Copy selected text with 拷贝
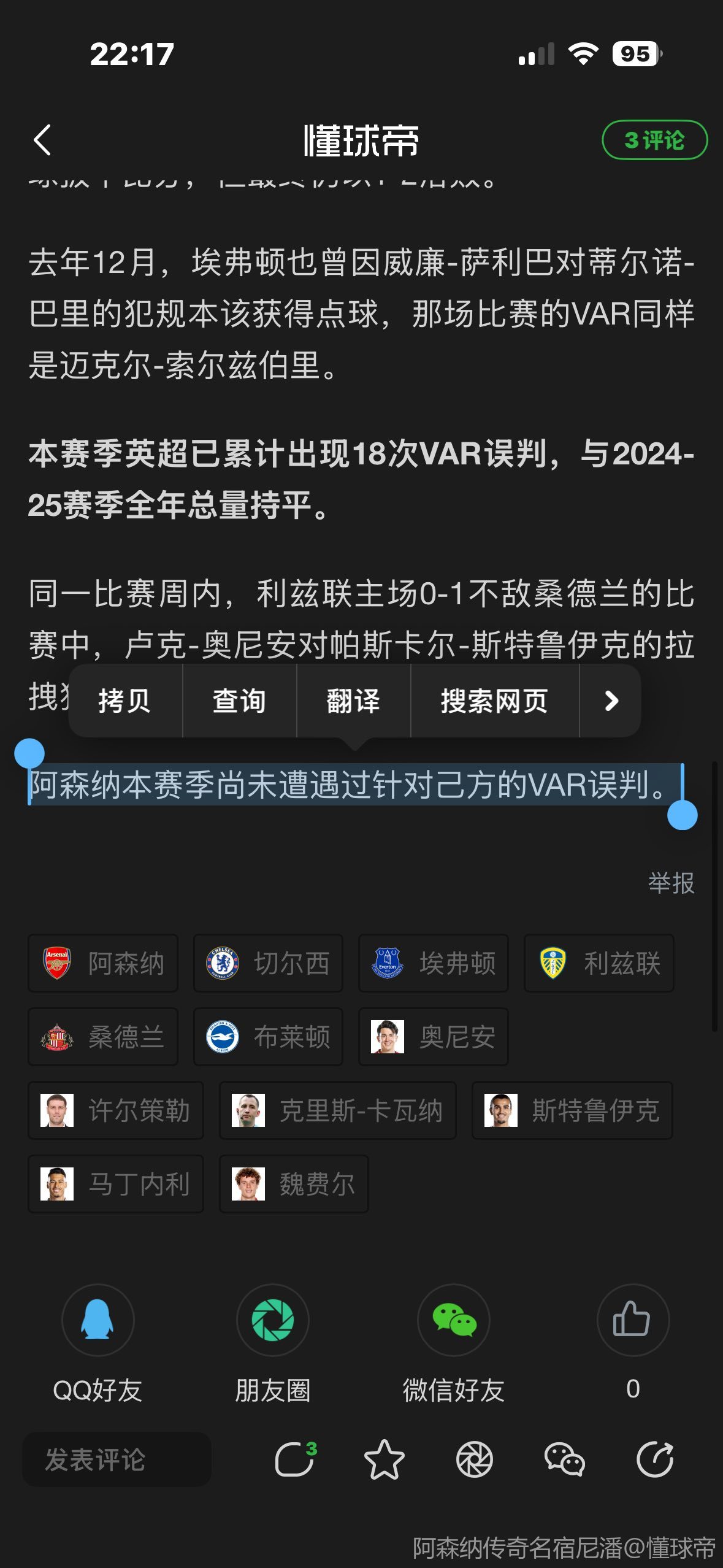The height and width of the screenshot is (1568, 723). (124, 701)
